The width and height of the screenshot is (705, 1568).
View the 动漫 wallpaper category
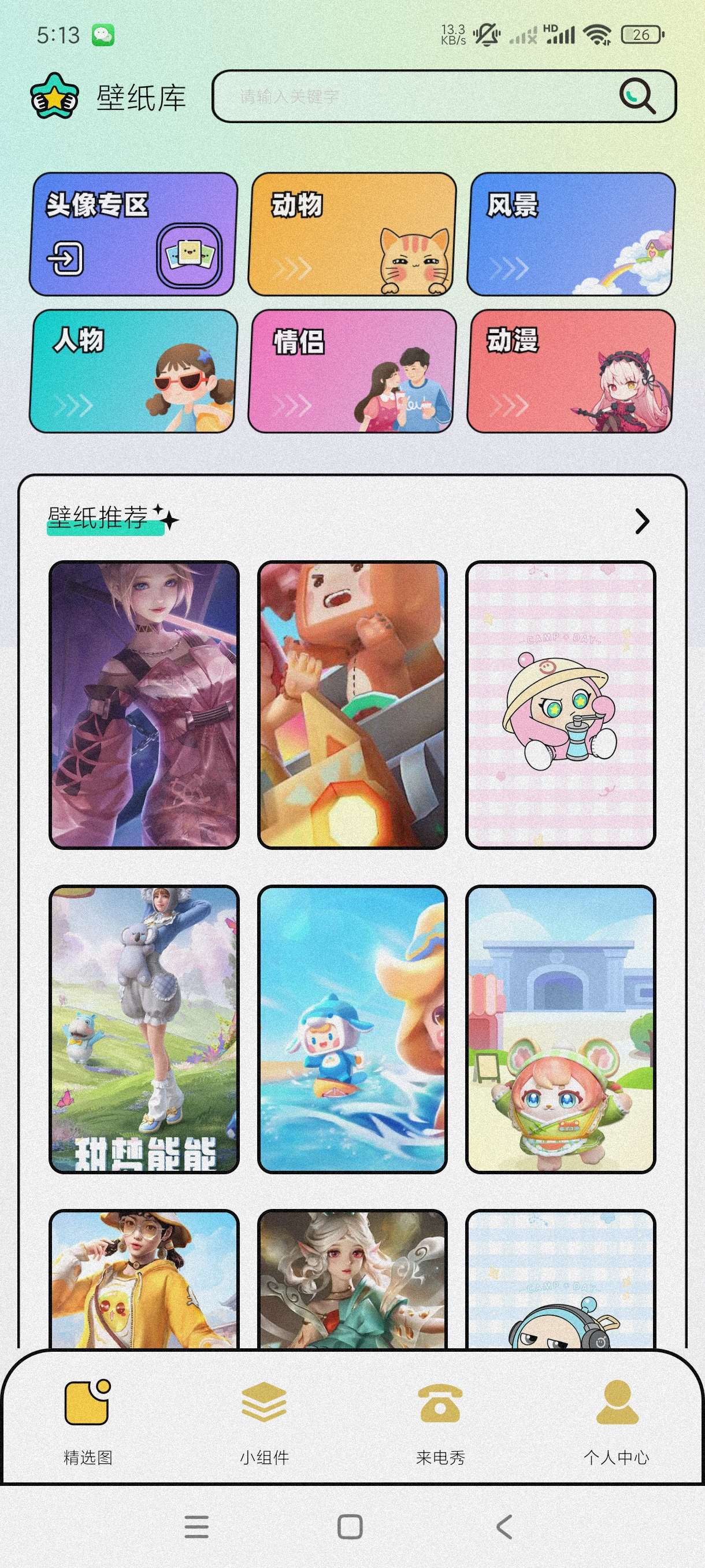coord(571,371)
